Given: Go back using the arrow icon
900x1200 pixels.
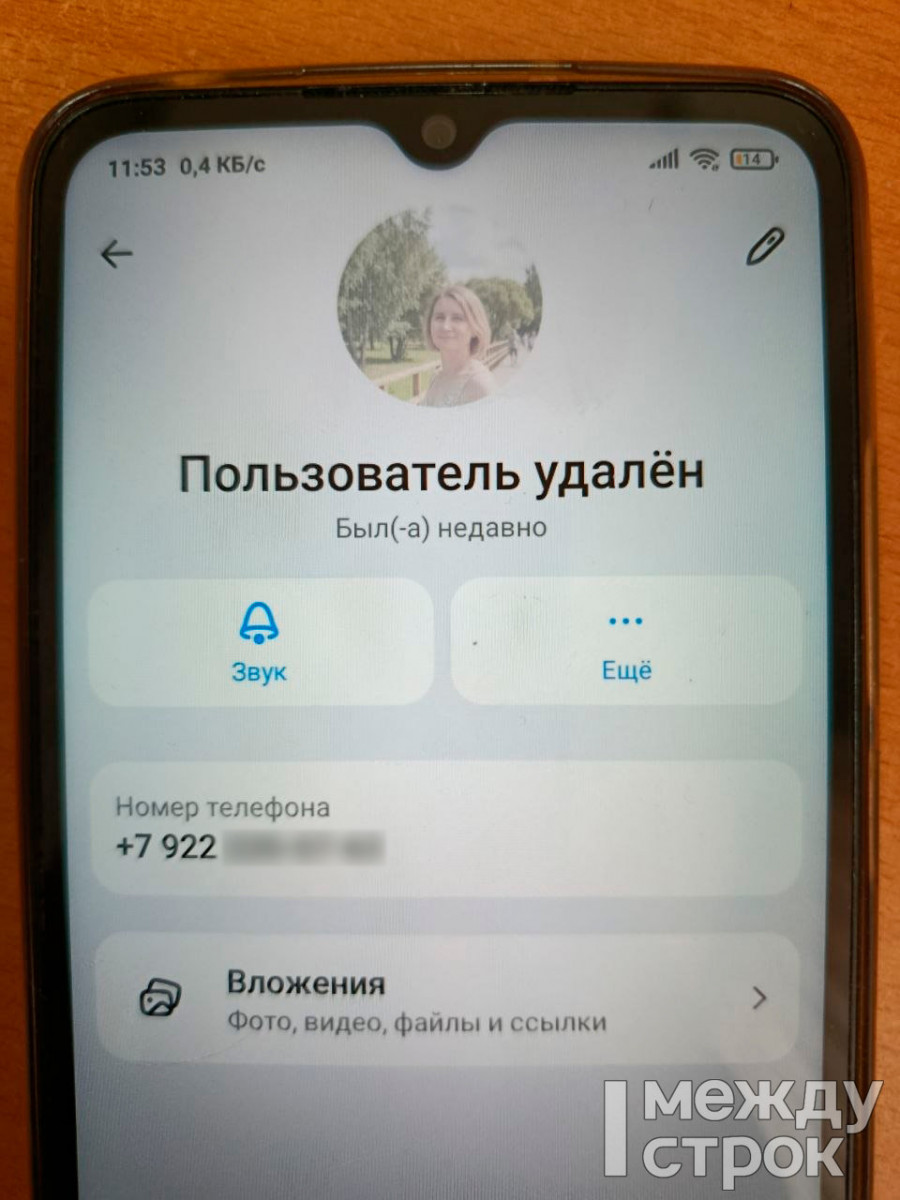Looking at the screenshot, I should point(117,255).
